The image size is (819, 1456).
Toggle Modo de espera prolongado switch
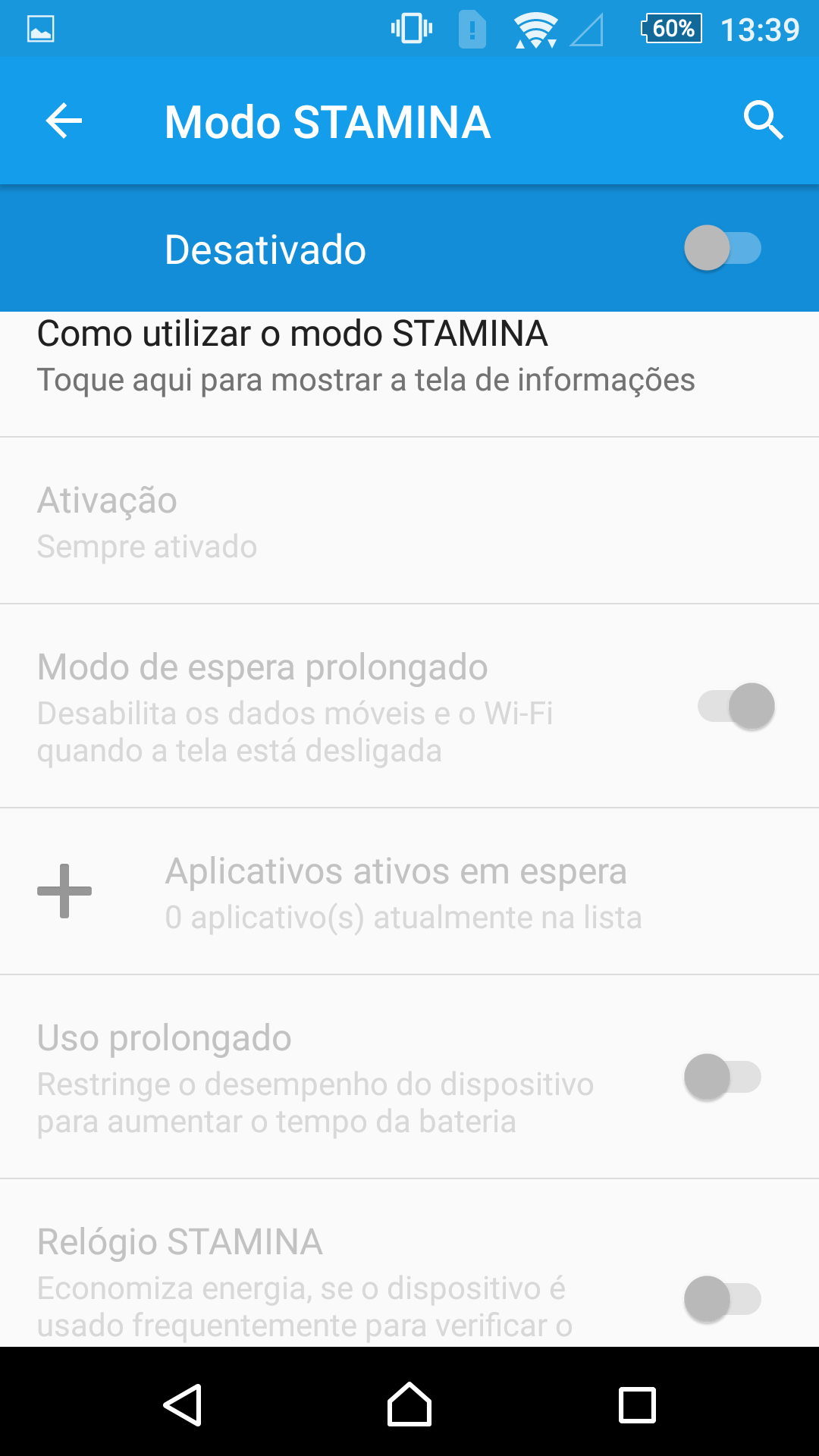736,706
